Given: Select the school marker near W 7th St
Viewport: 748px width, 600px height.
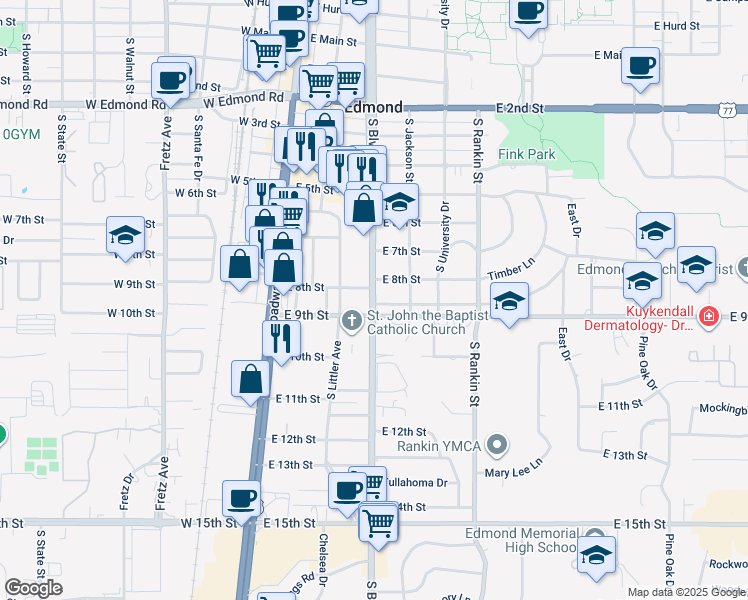Looking at the screenshot, I should (126, 235).
